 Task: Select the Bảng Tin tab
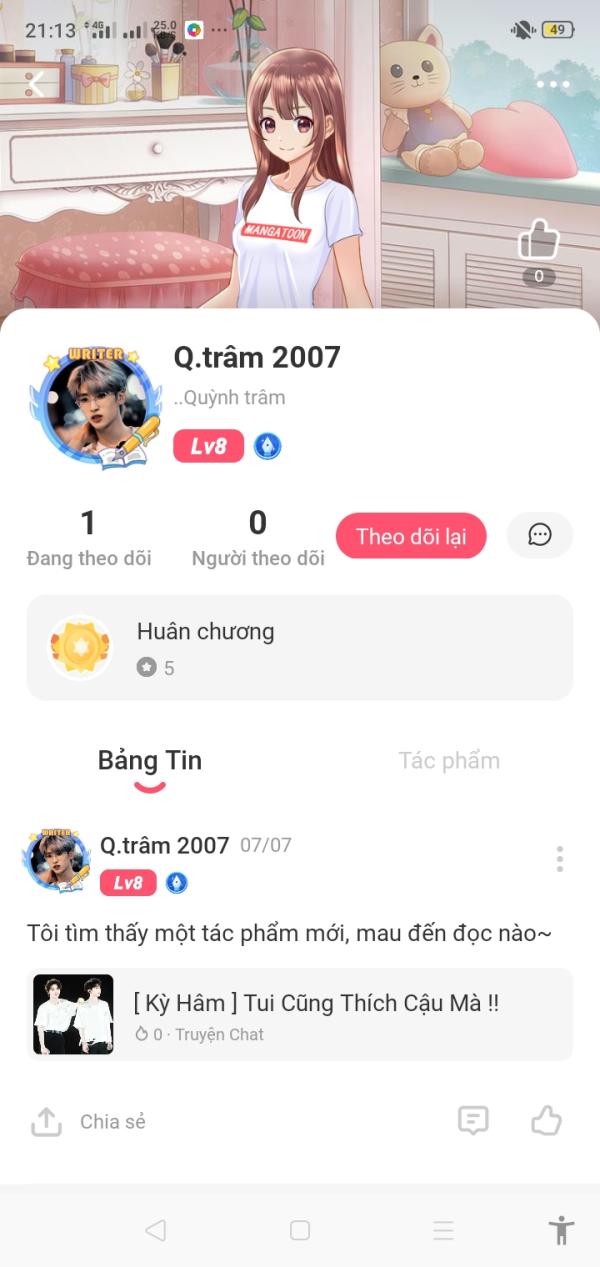pyautogui.click(x=150, y=761)
